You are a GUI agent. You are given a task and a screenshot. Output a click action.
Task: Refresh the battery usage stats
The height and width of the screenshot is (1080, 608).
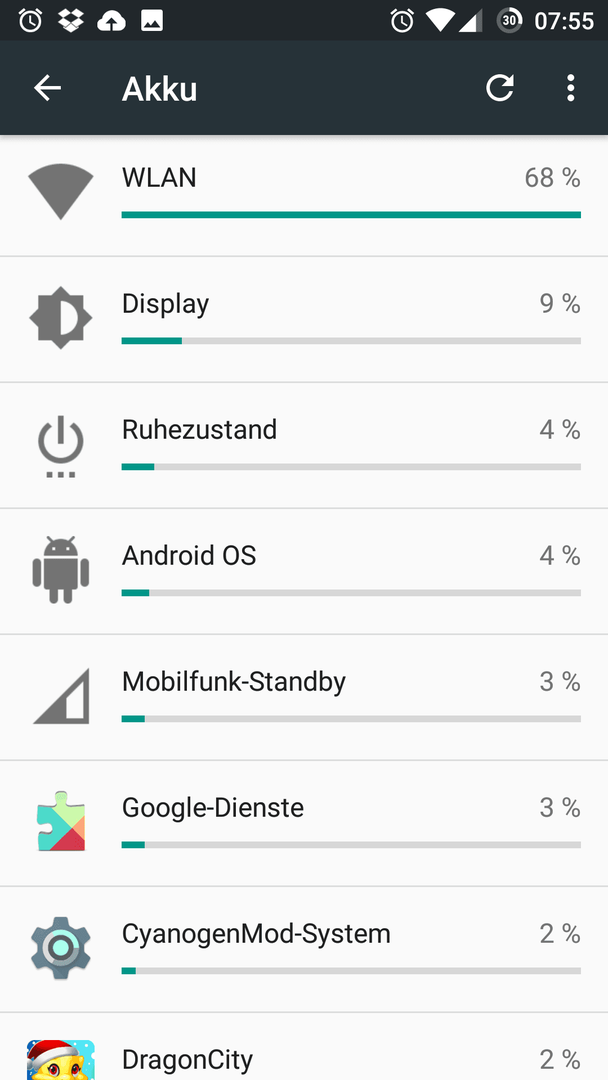500,88
